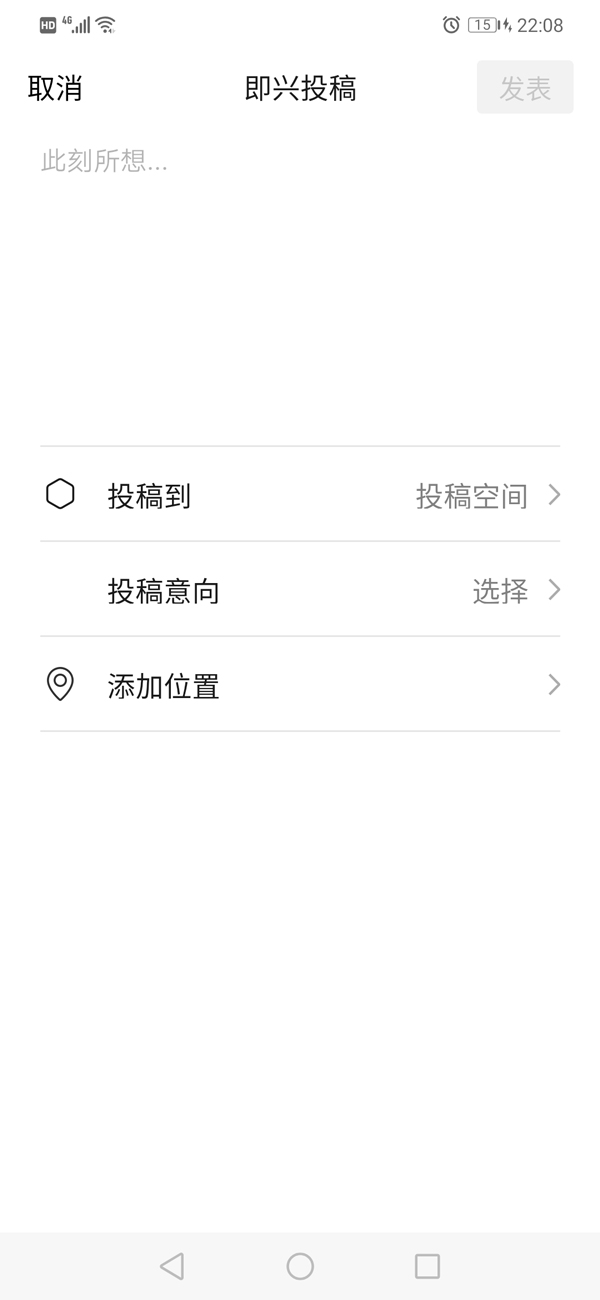Open 添加位置 to add a location

click(300, 686)
